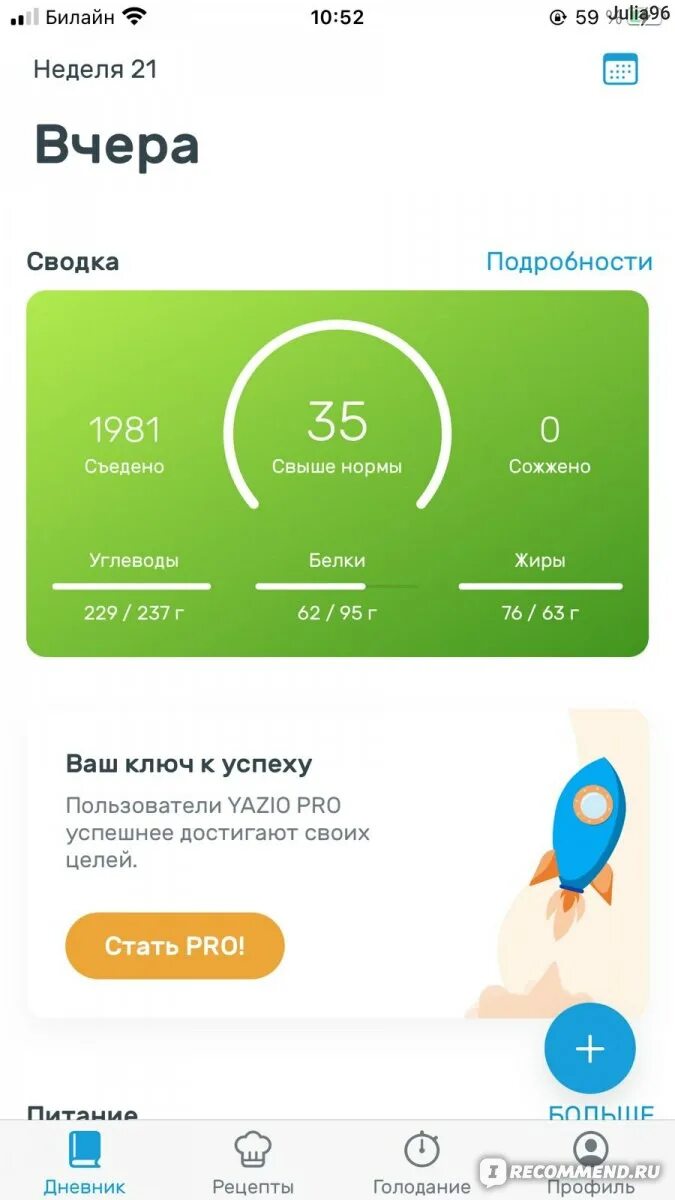Switch to the Голодание tab
The width and height of the screenshot is (675, 1200).
point(422,1163)
